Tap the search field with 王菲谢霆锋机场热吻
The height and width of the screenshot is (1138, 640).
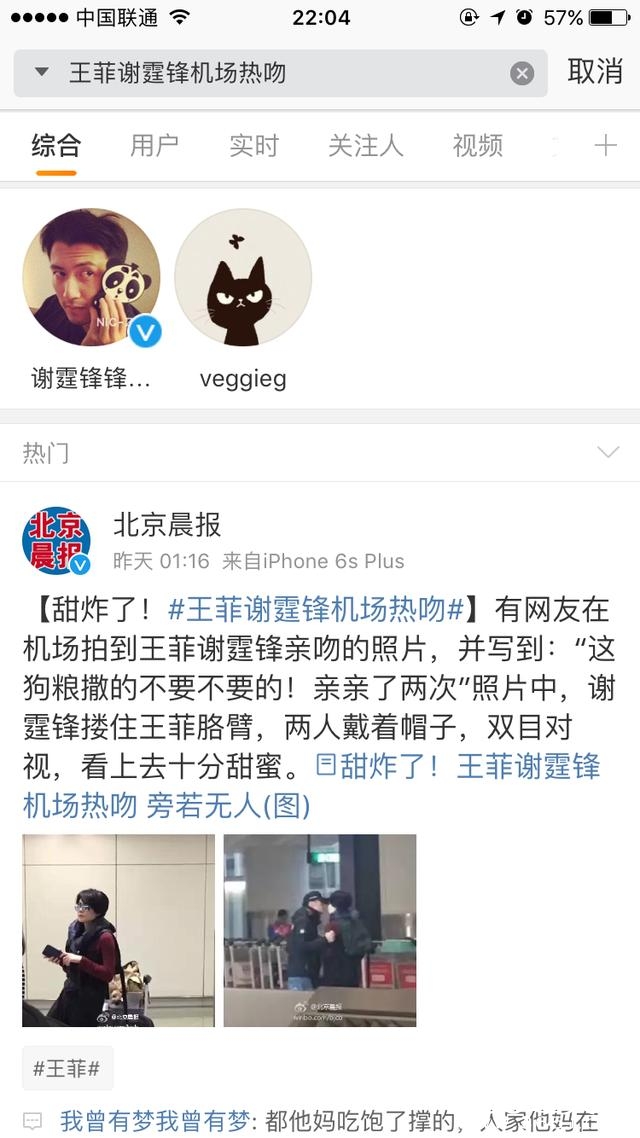tap(280, 73)
